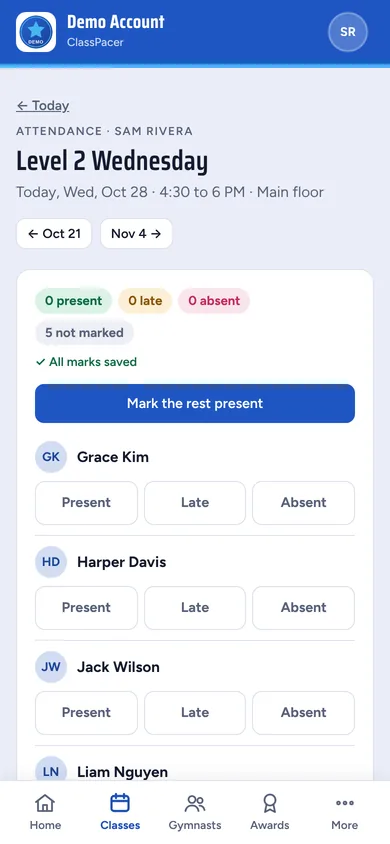Mark Jack Wilson as Present

(86, 713)
